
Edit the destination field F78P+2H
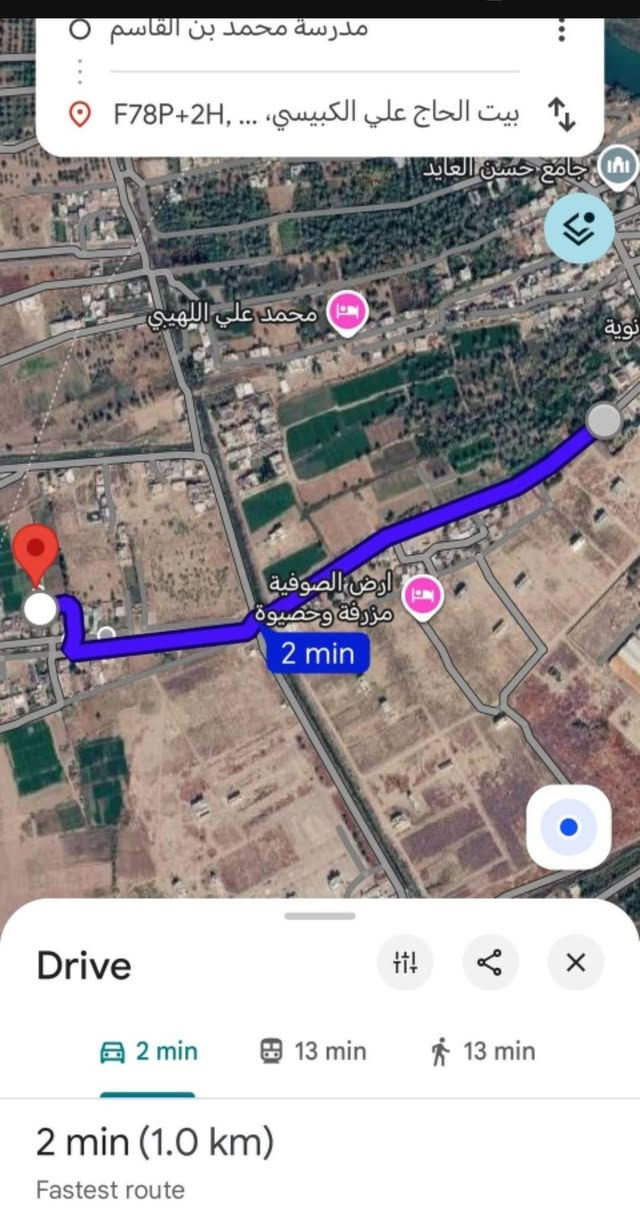pyautogui.click(x=316, y=114)
